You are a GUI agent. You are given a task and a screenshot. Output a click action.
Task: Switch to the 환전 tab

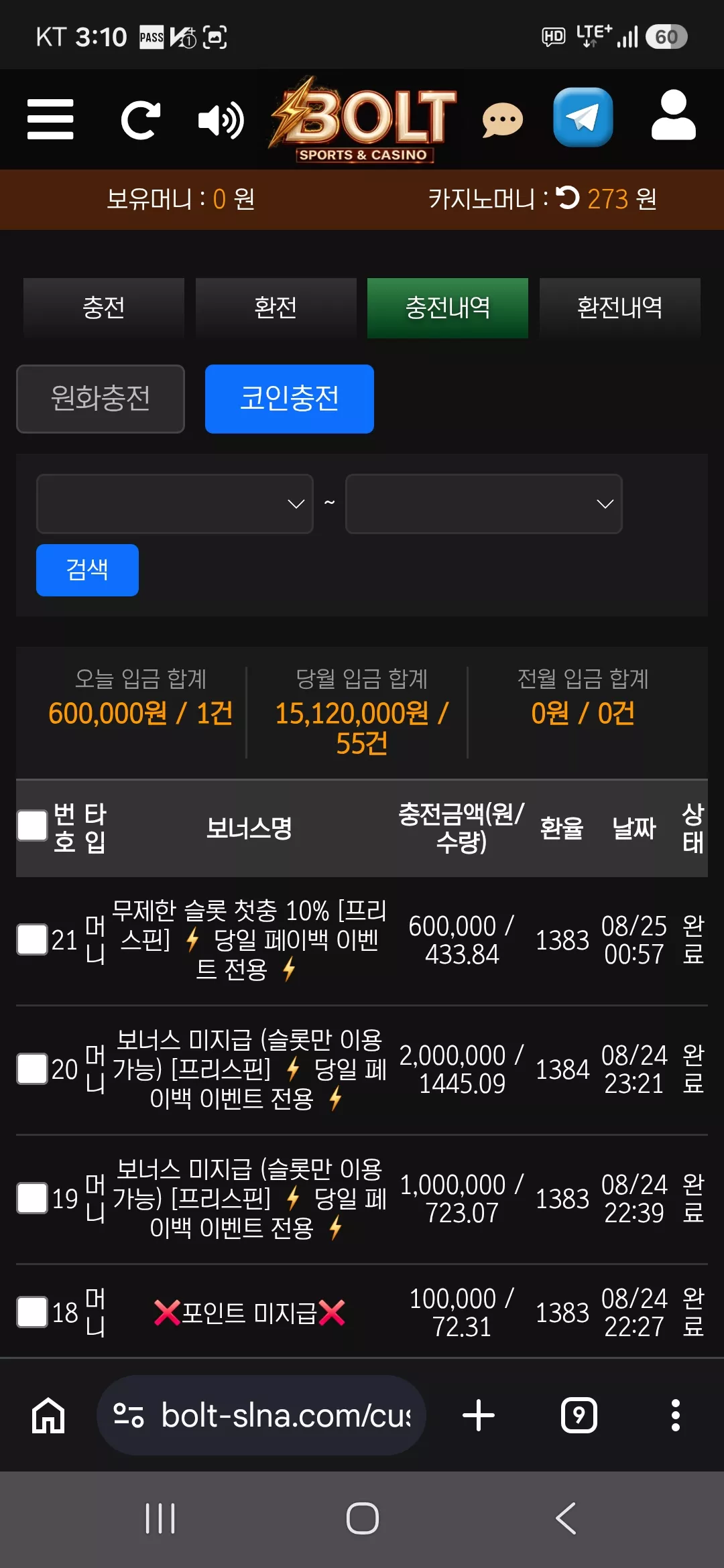(x=276, y=308)
